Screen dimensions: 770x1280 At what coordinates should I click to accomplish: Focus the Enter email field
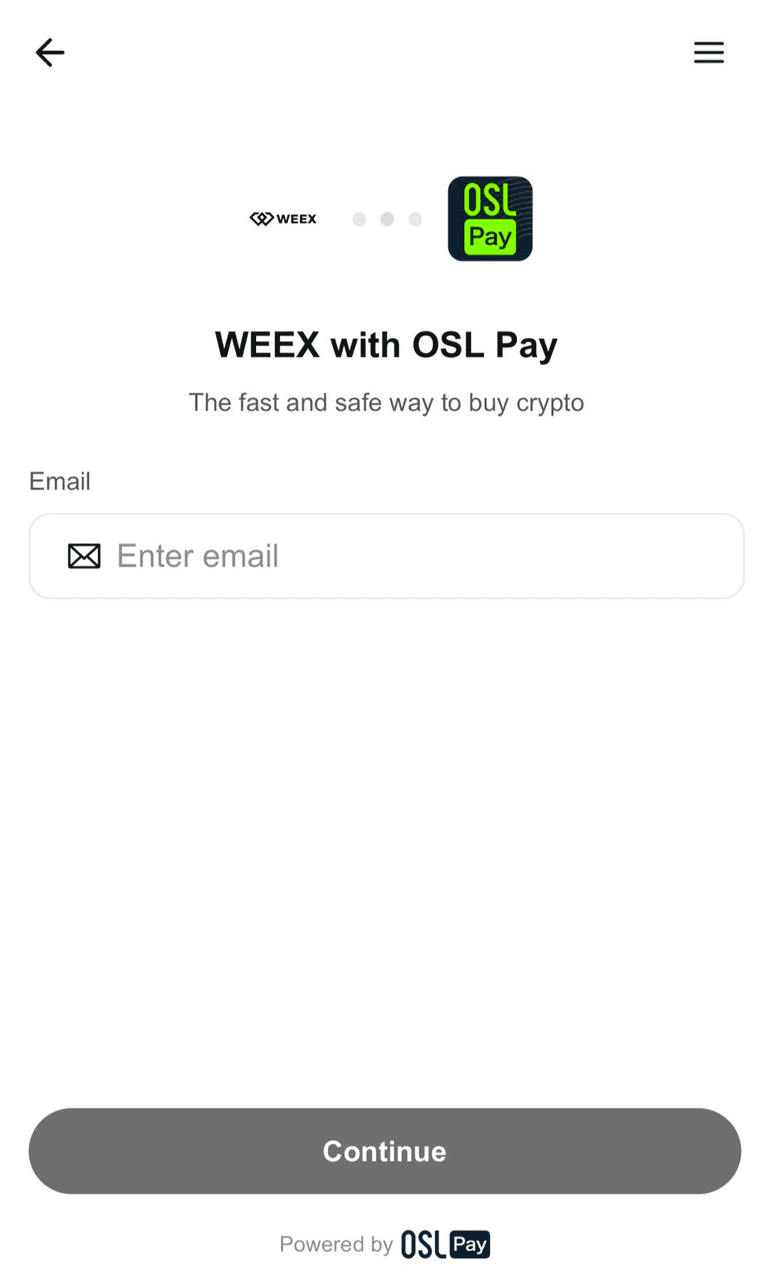click(400, 556)
